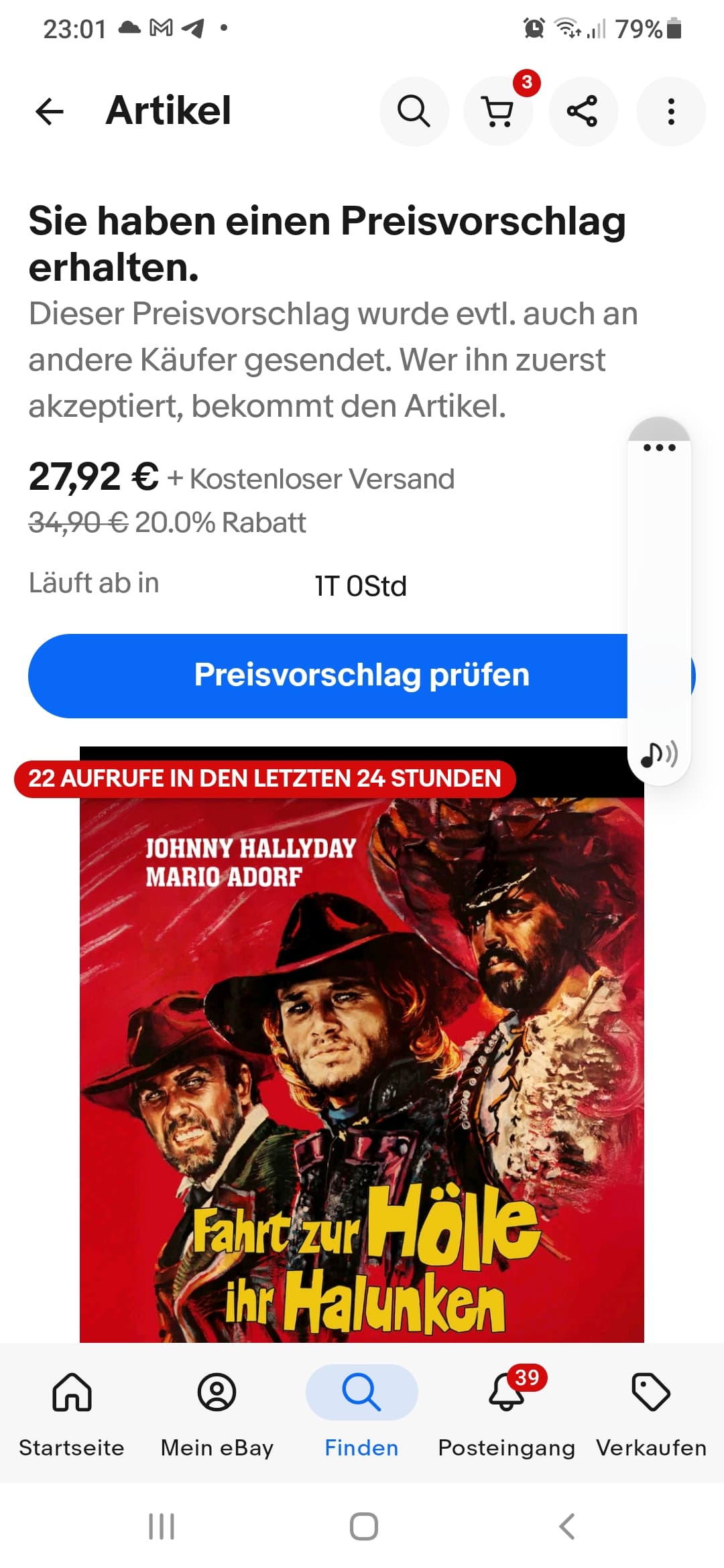Open the three-dot overflow menu
Image resolution: width=724 pixels, height=1568 pixels.
point(670,111)
